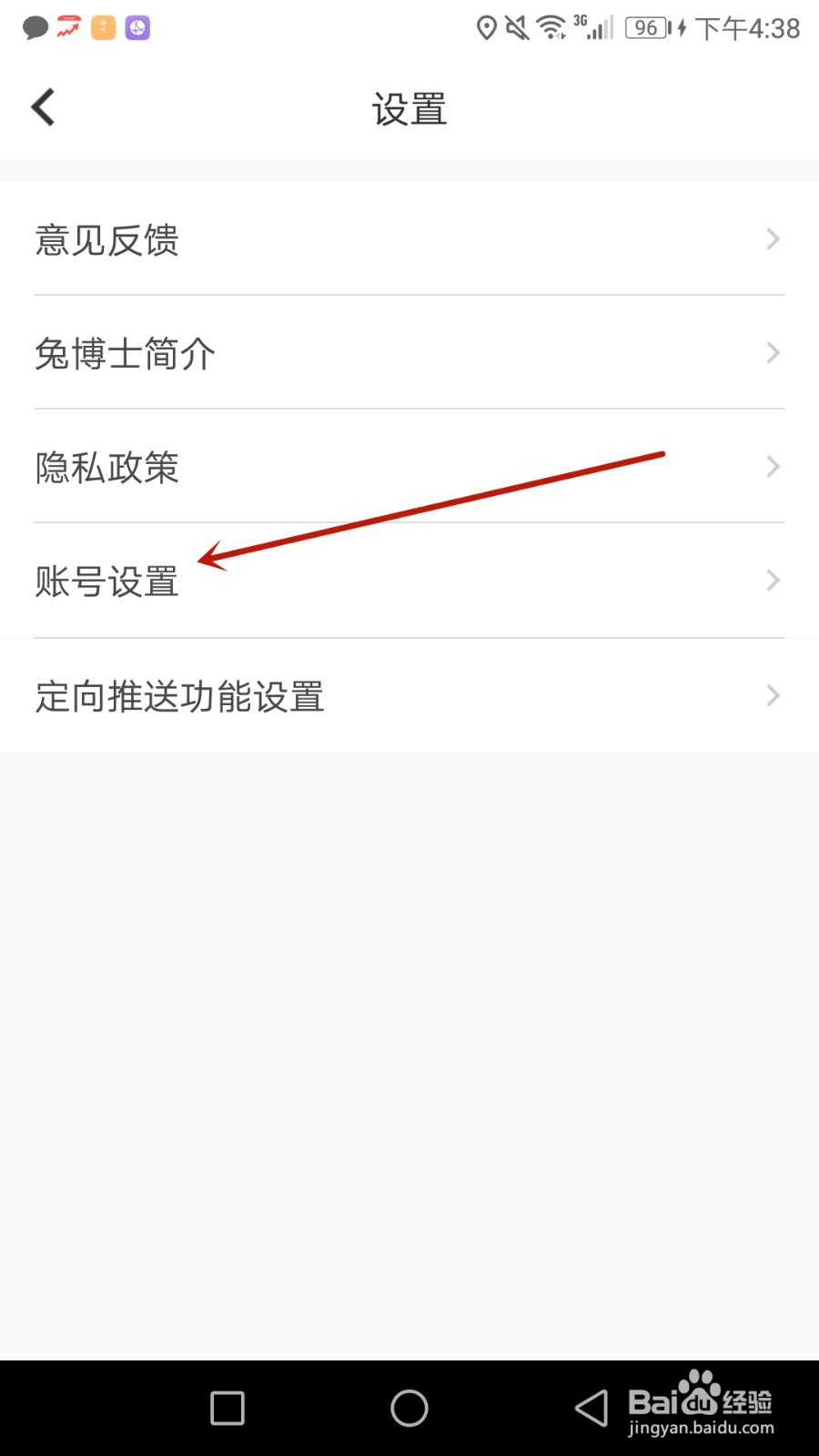Tap the stock chart notification icon
This screenshot has width=819, height=1456.
coord(66,27)
